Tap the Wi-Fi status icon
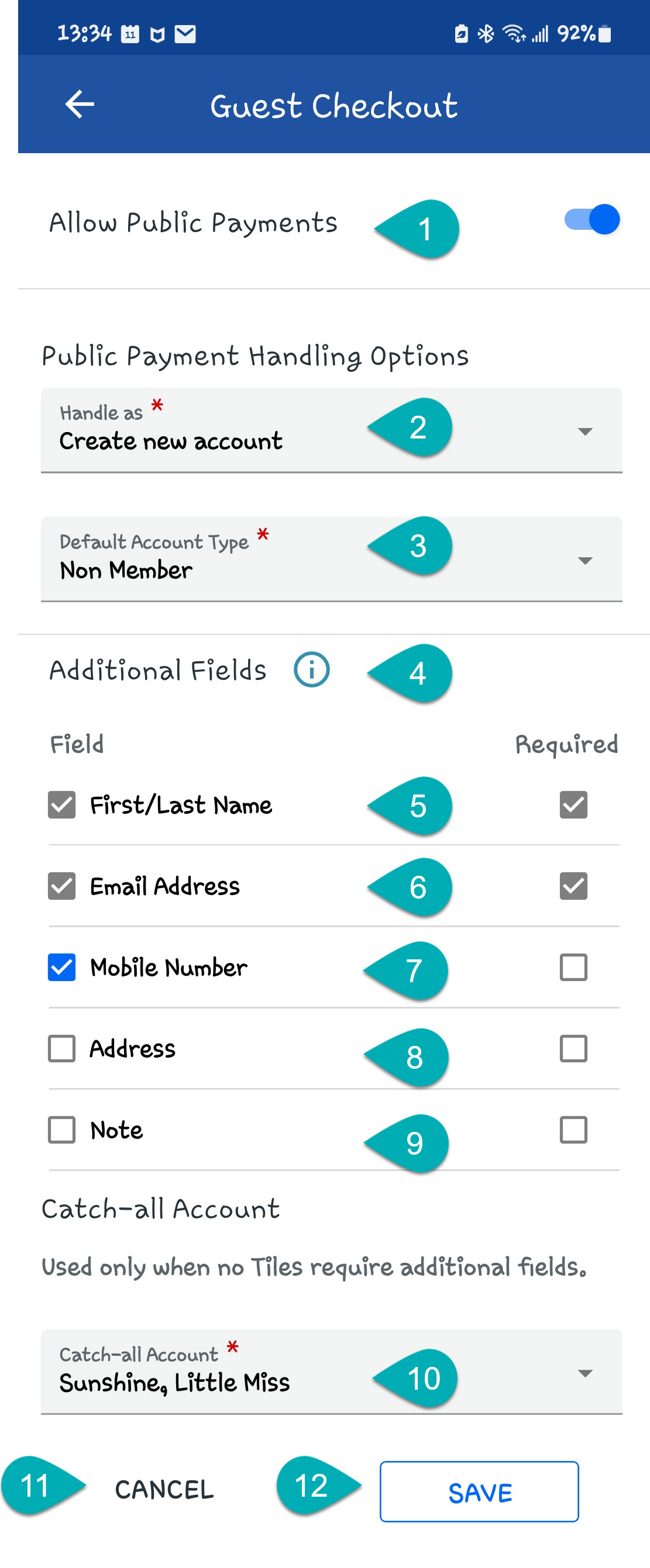The width and height of the screenshot is (650, 1568). (x=514, y=33)
